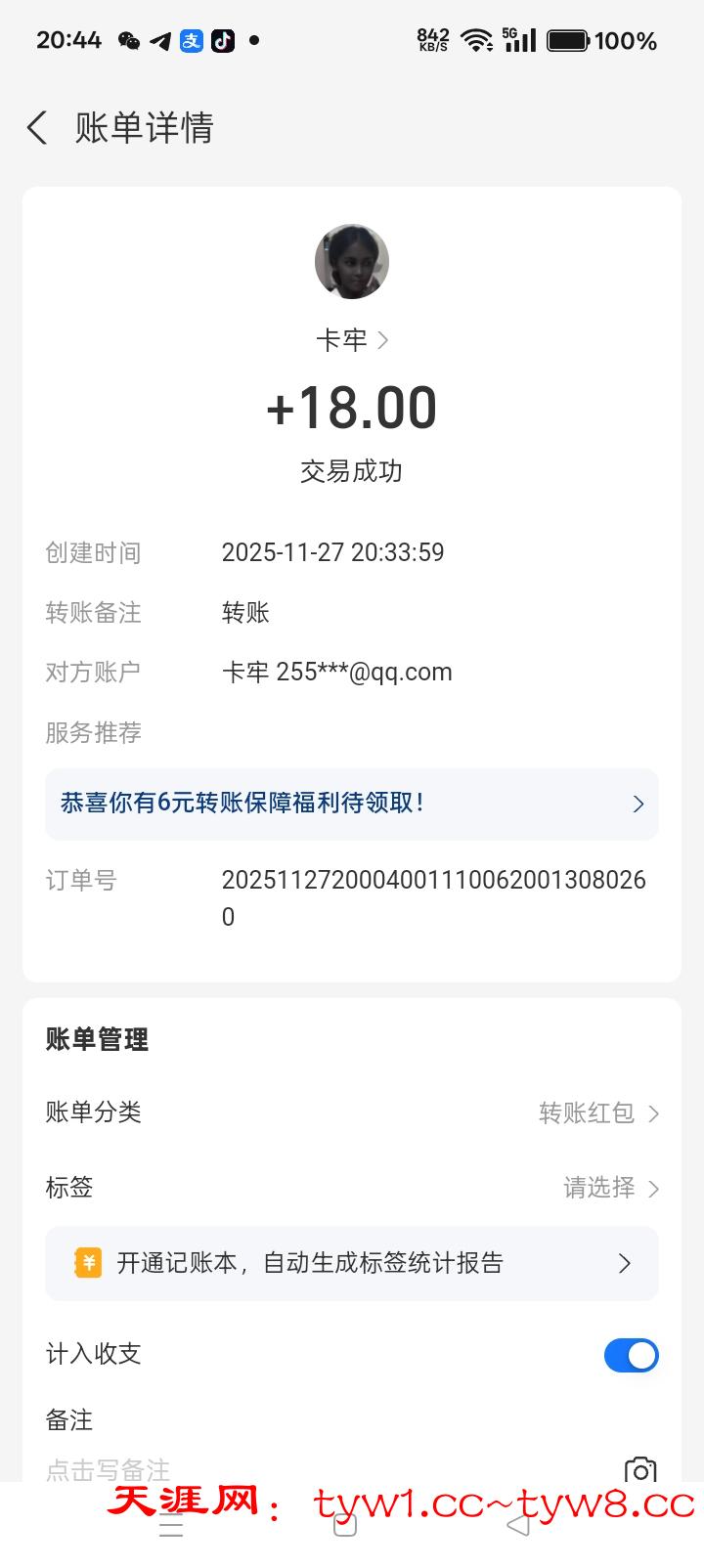Choose a 标签 for this bill

tap(610, 1188)
